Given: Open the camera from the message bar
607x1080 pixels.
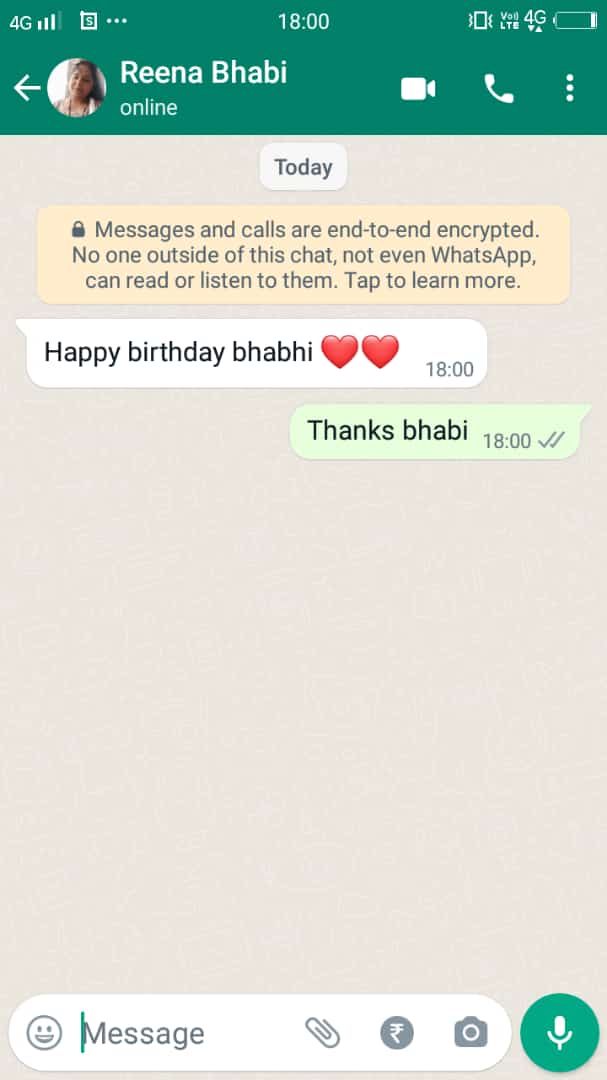Looking at the screenshot, I should (470, 1032).
